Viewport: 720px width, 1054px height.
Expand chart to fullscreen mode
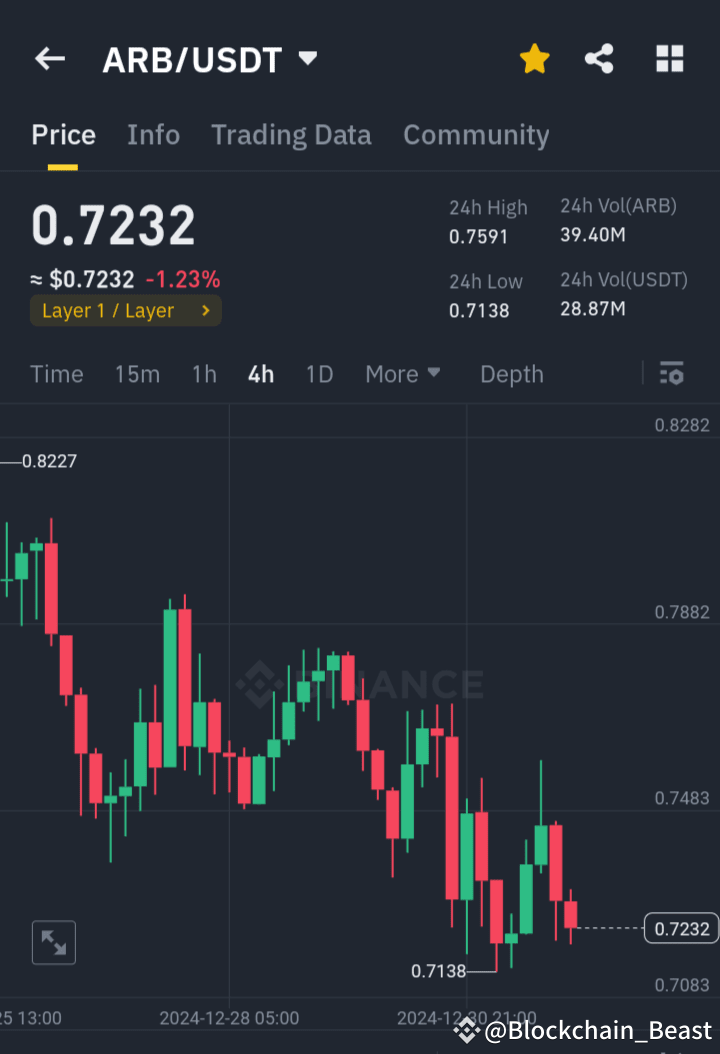tap(53, 941)
